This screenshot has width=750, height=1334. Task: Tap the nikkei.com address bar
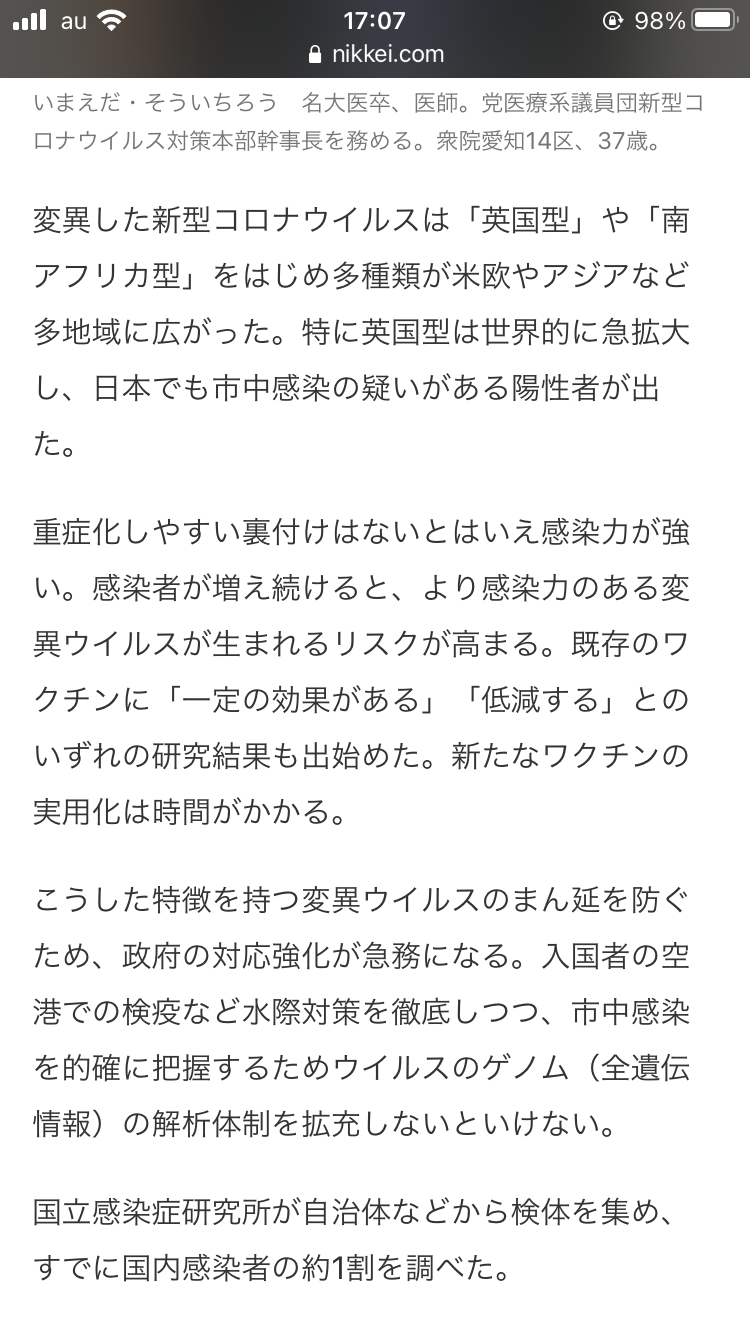tap(376, 55)
